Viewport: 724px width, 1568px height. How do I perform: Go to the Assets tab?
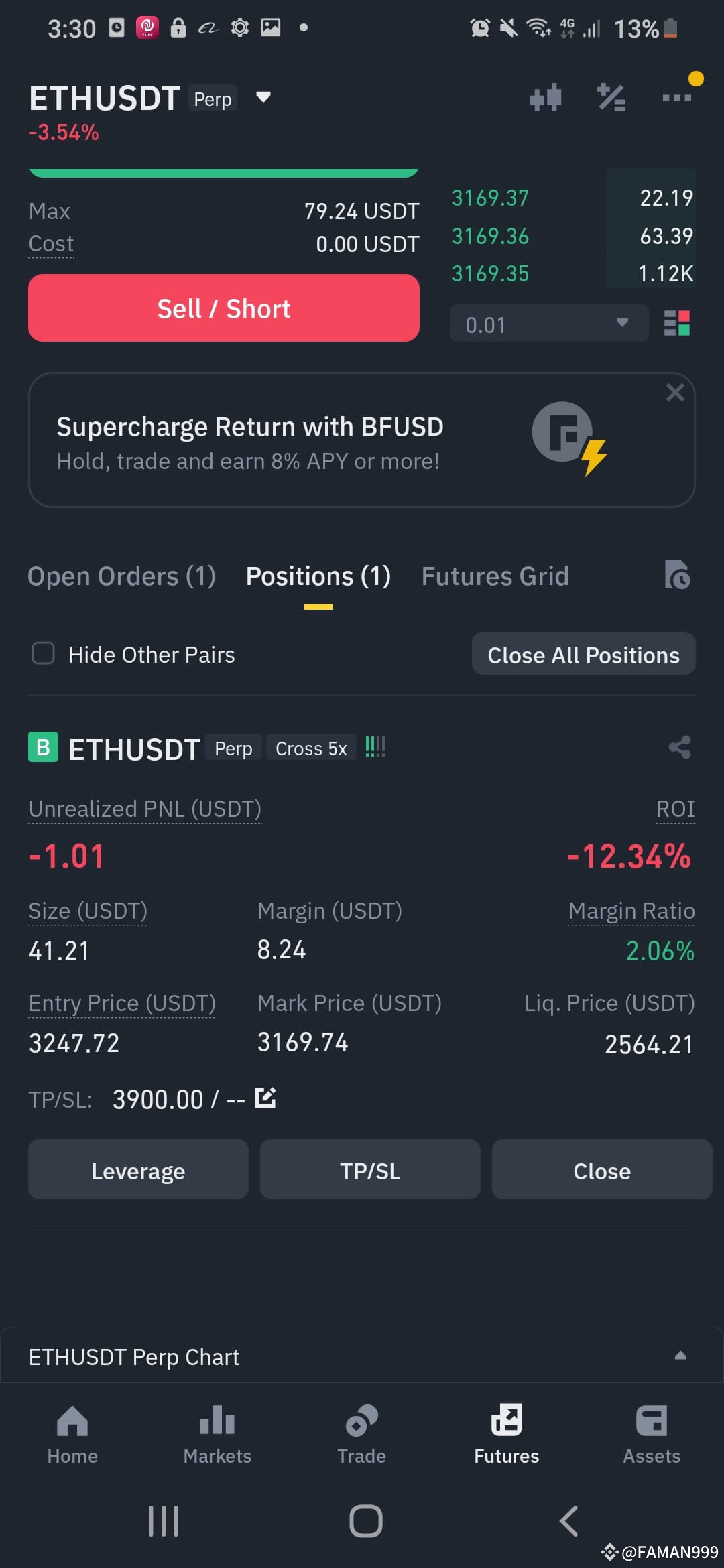point(652,1435)
